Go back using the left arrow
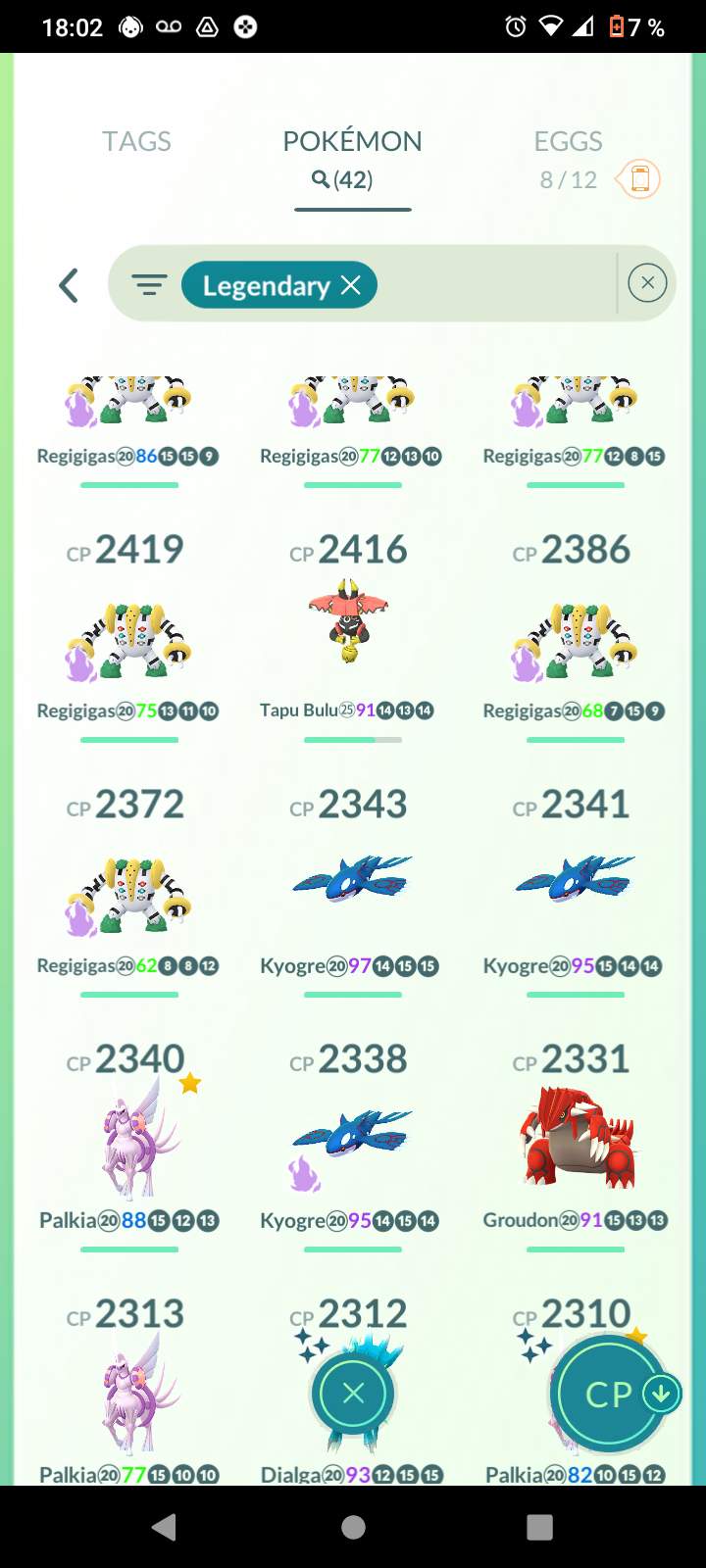The height and width of the screenshot is (1568, 706). pos(69,285)
